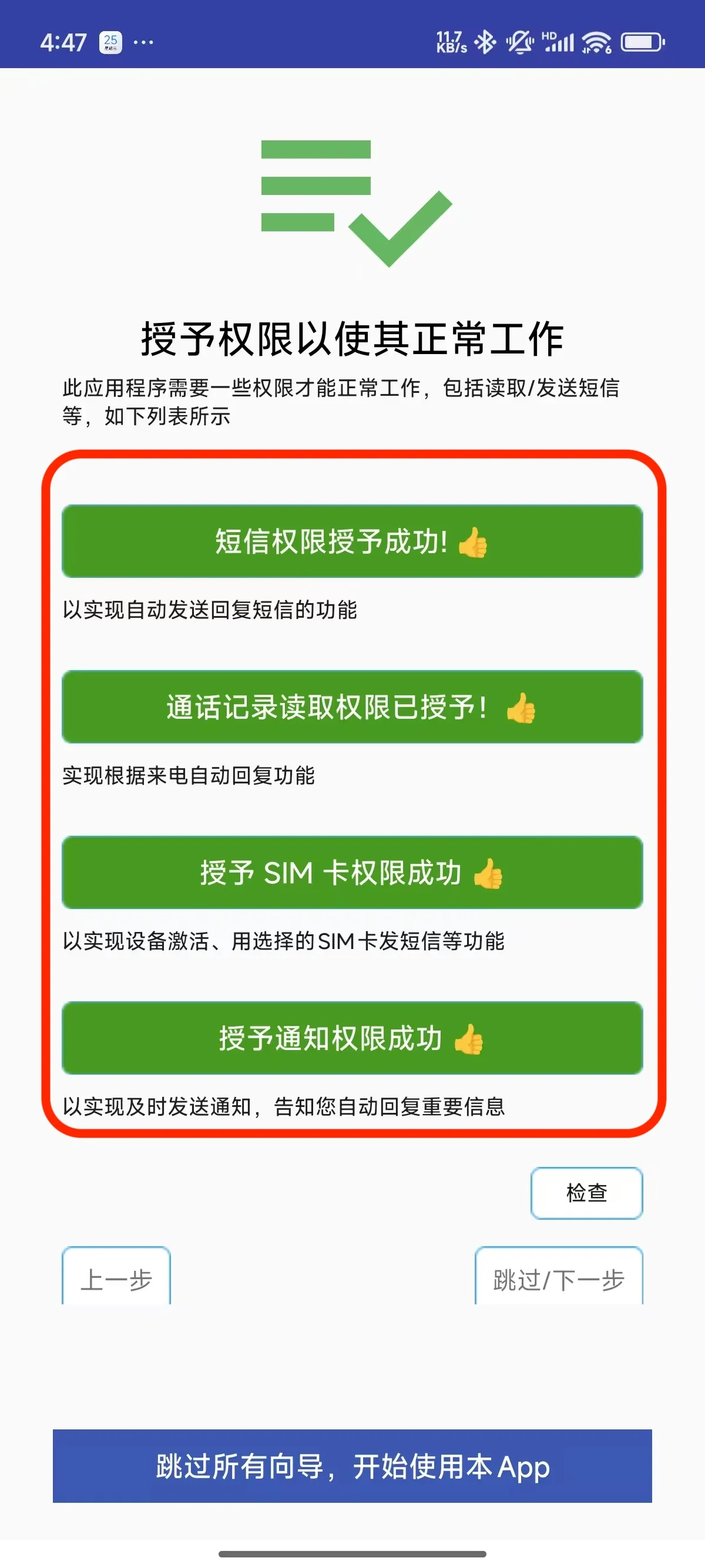The image size is (705, 1568).
Task: Tap 检查 to check permissions
Action: [x=586, y=1192]
